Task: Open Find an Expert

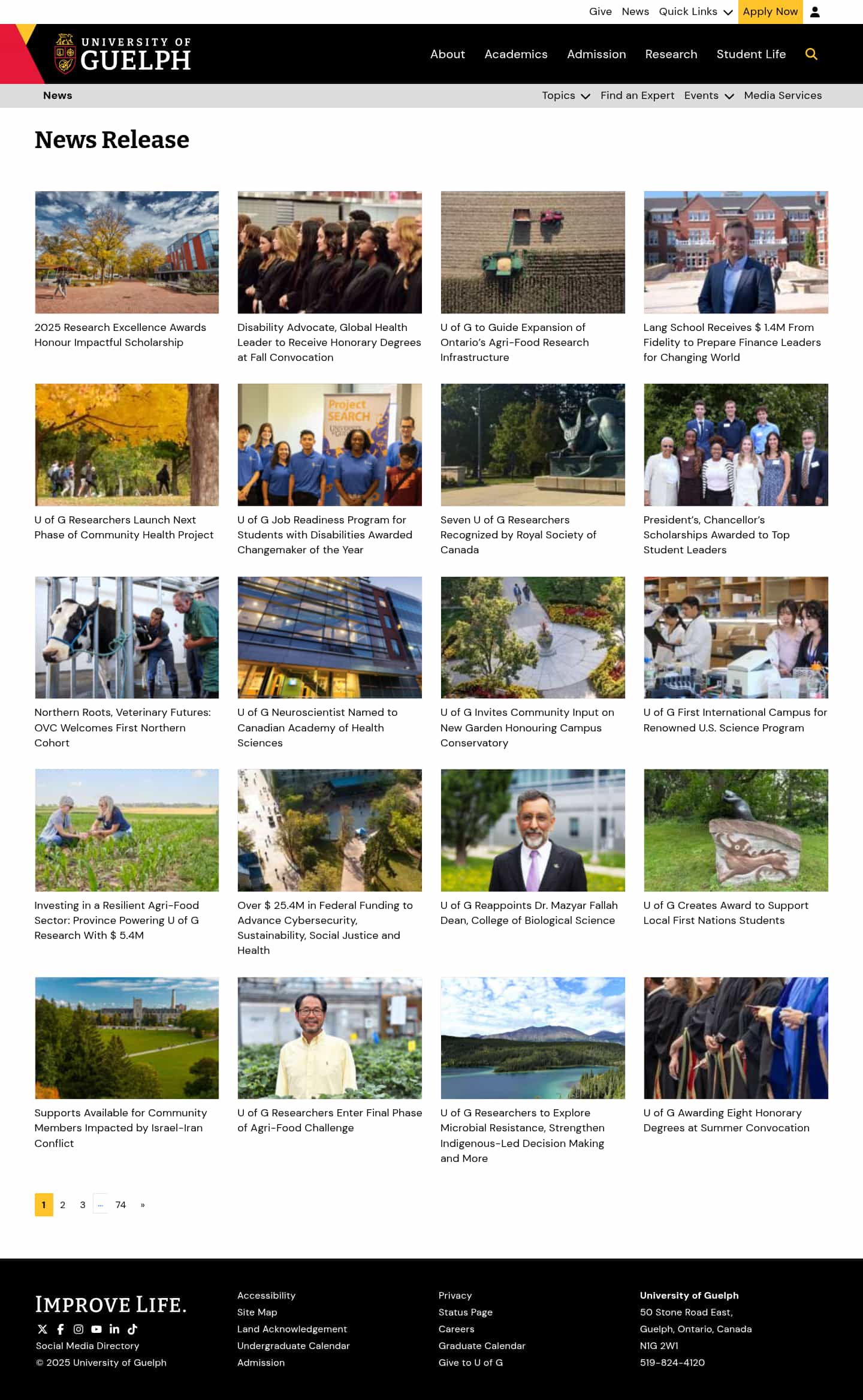Action: 637,95
